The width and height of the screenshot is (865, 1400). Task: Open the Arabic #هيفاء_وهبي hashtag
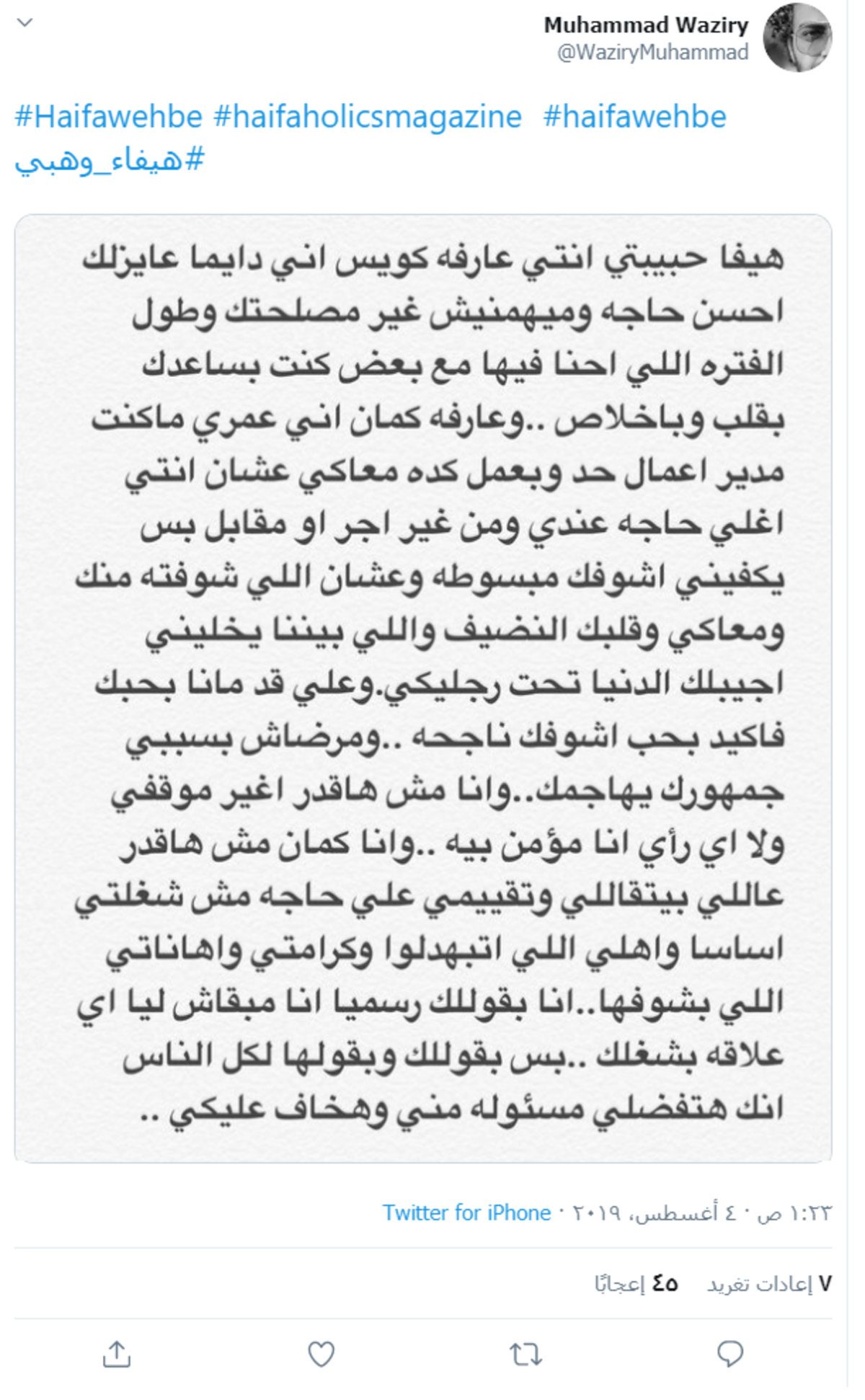click(x=110, y=159)
